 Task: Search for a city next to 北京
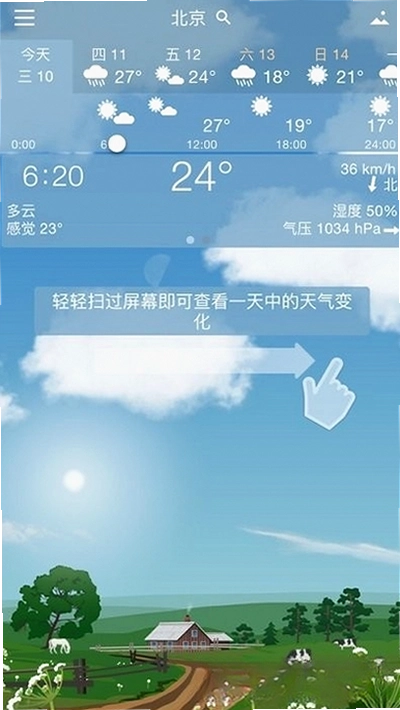pos(223,18)
